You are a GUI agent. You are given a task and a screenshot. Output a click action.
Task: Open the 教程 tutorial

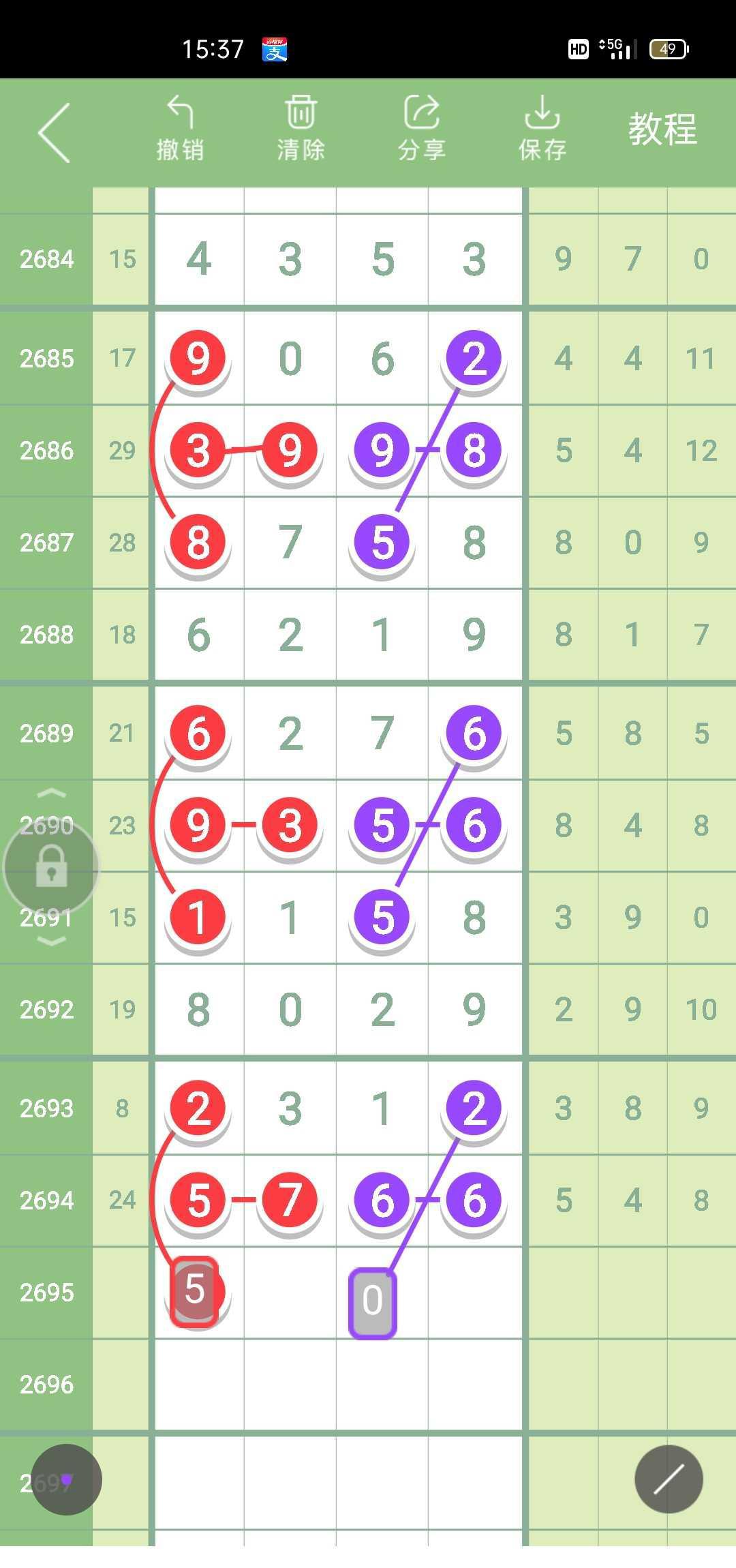(662, 130)
